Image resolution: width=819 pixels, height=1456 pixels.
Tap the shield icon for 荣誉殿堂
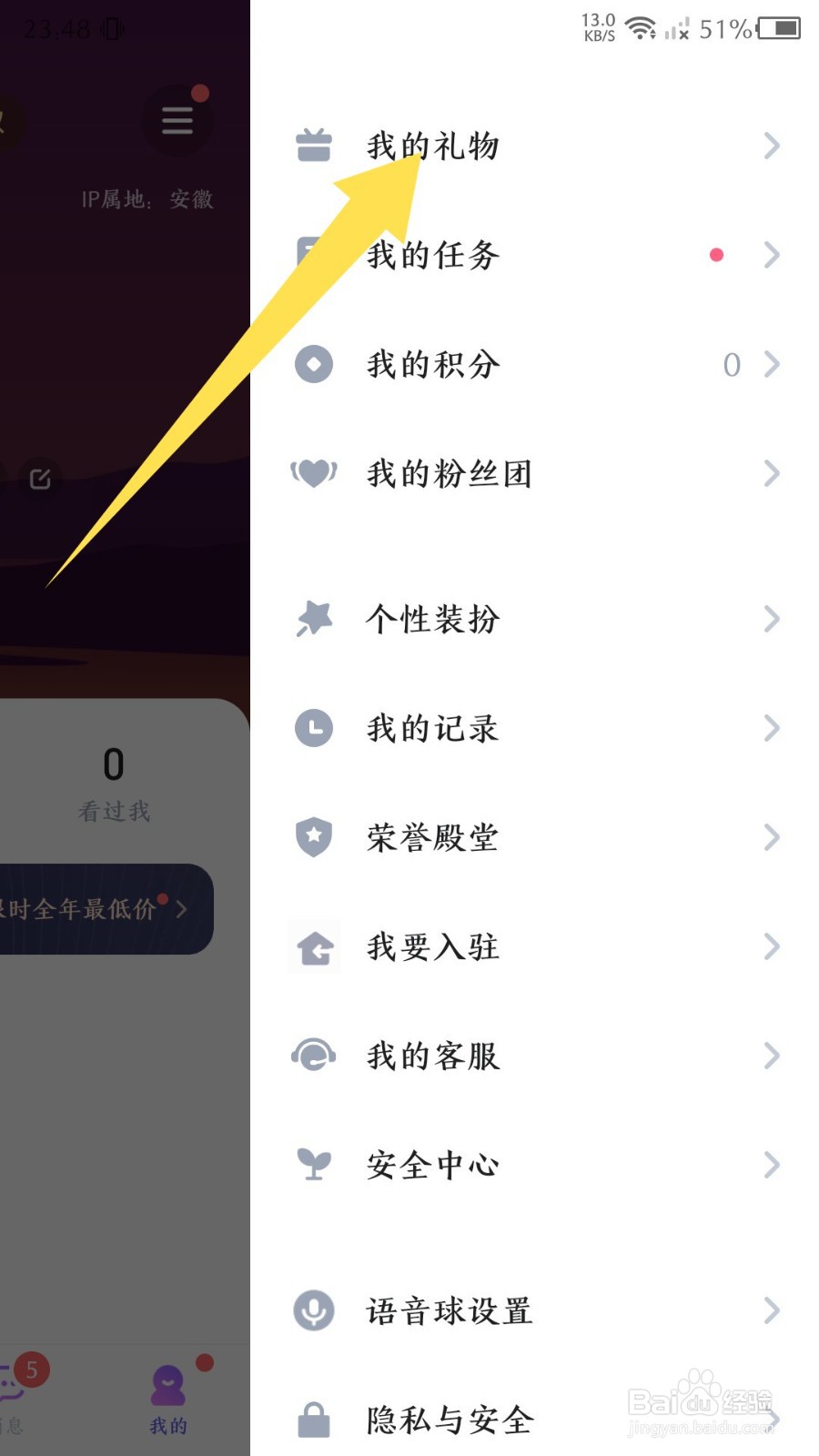(313, 837)
